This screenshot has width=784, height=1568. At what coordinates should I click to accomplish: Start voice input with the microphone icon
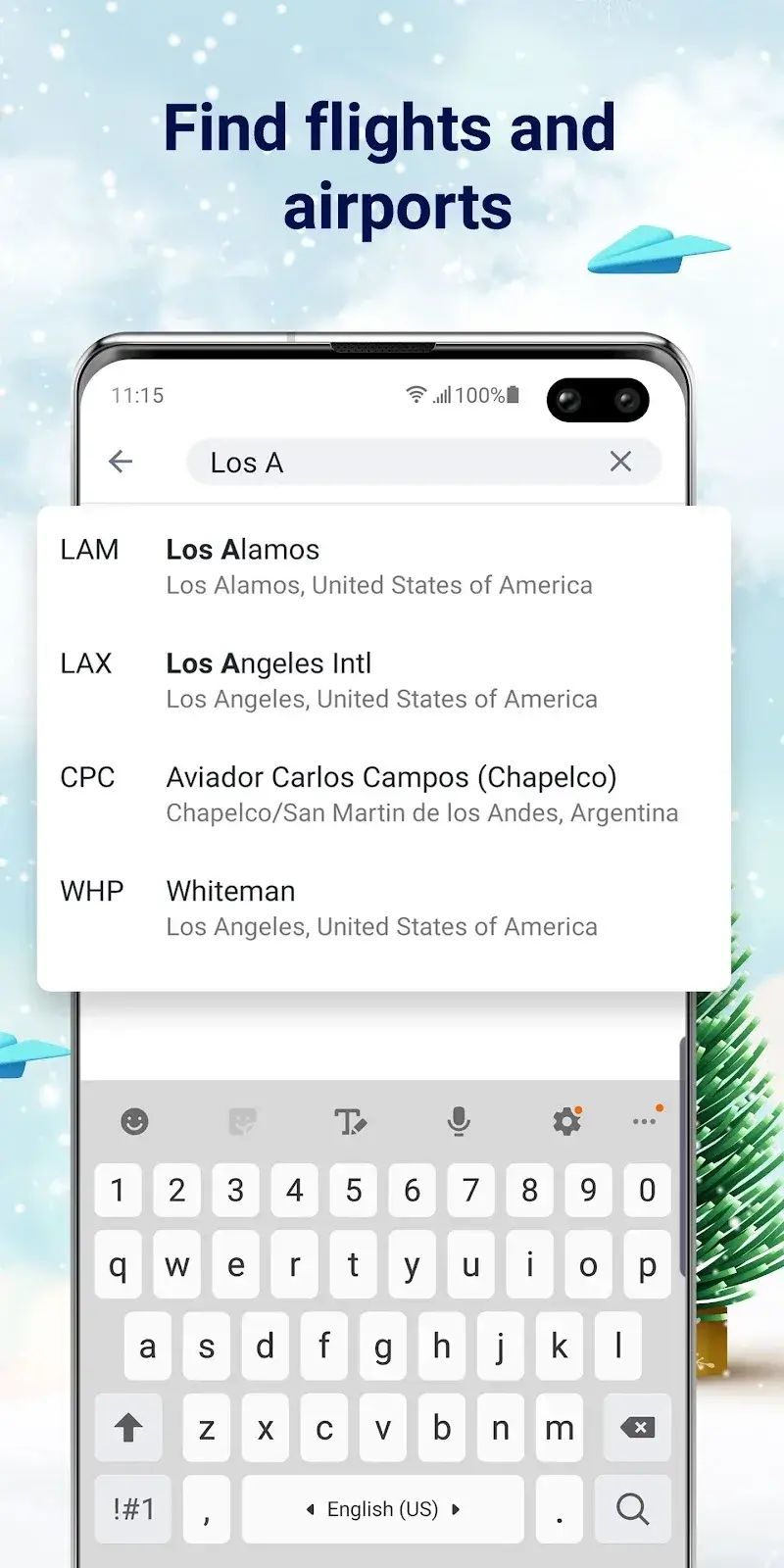click(460, 1121)
